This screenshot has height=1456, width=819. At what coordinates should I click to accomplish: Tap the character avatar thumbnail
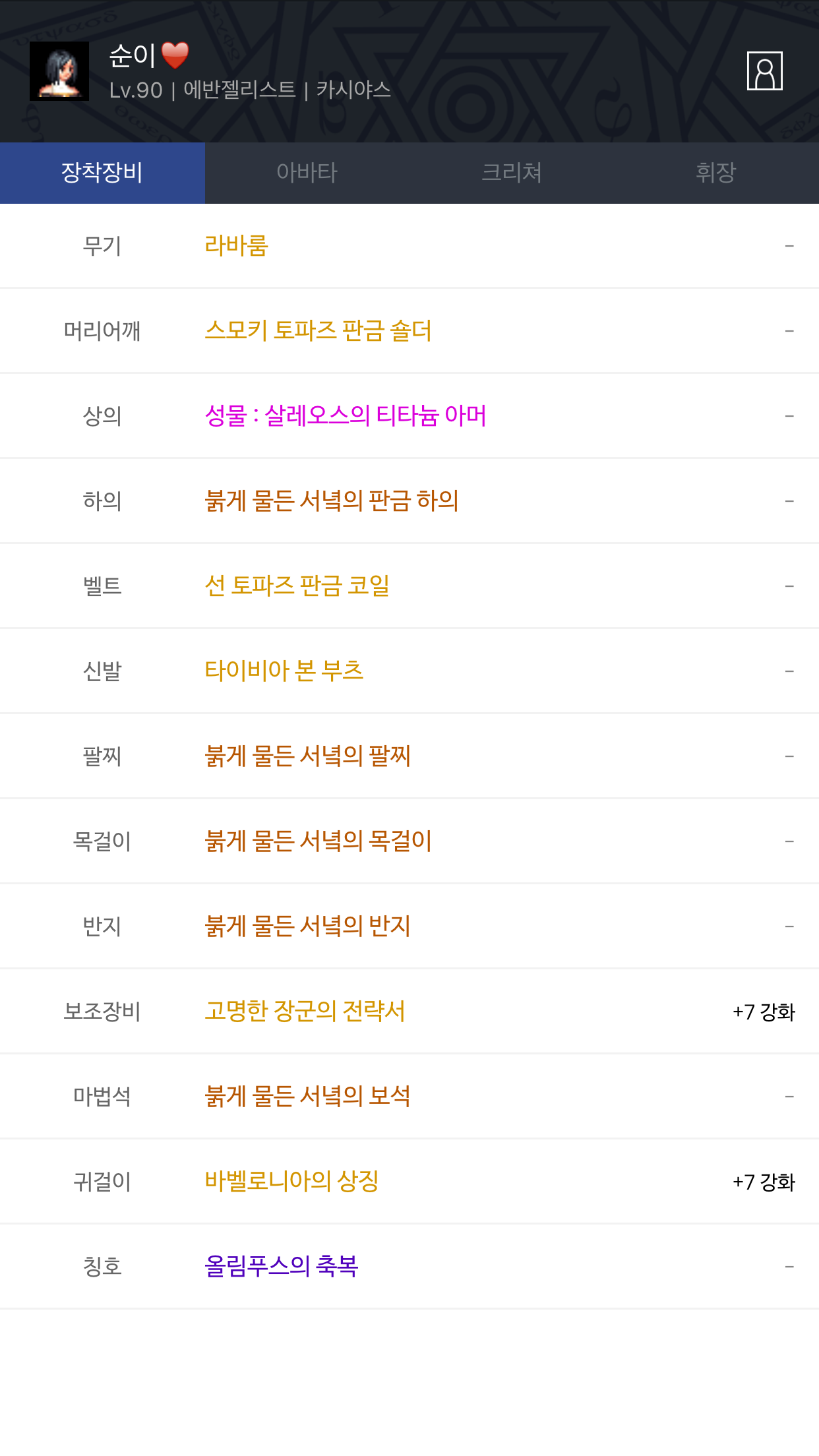[x=59, y=71]
